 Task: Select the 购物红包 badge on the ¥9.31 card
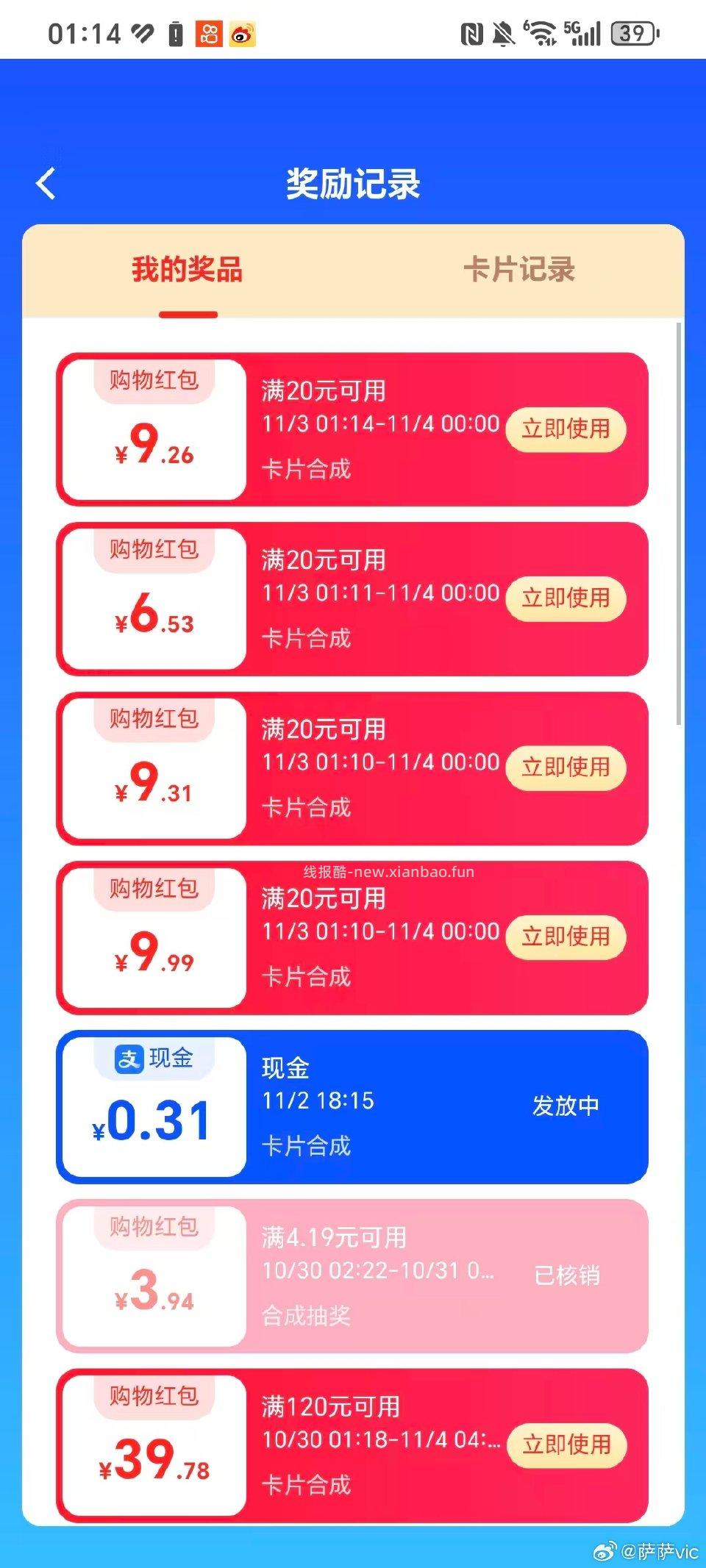151,719
